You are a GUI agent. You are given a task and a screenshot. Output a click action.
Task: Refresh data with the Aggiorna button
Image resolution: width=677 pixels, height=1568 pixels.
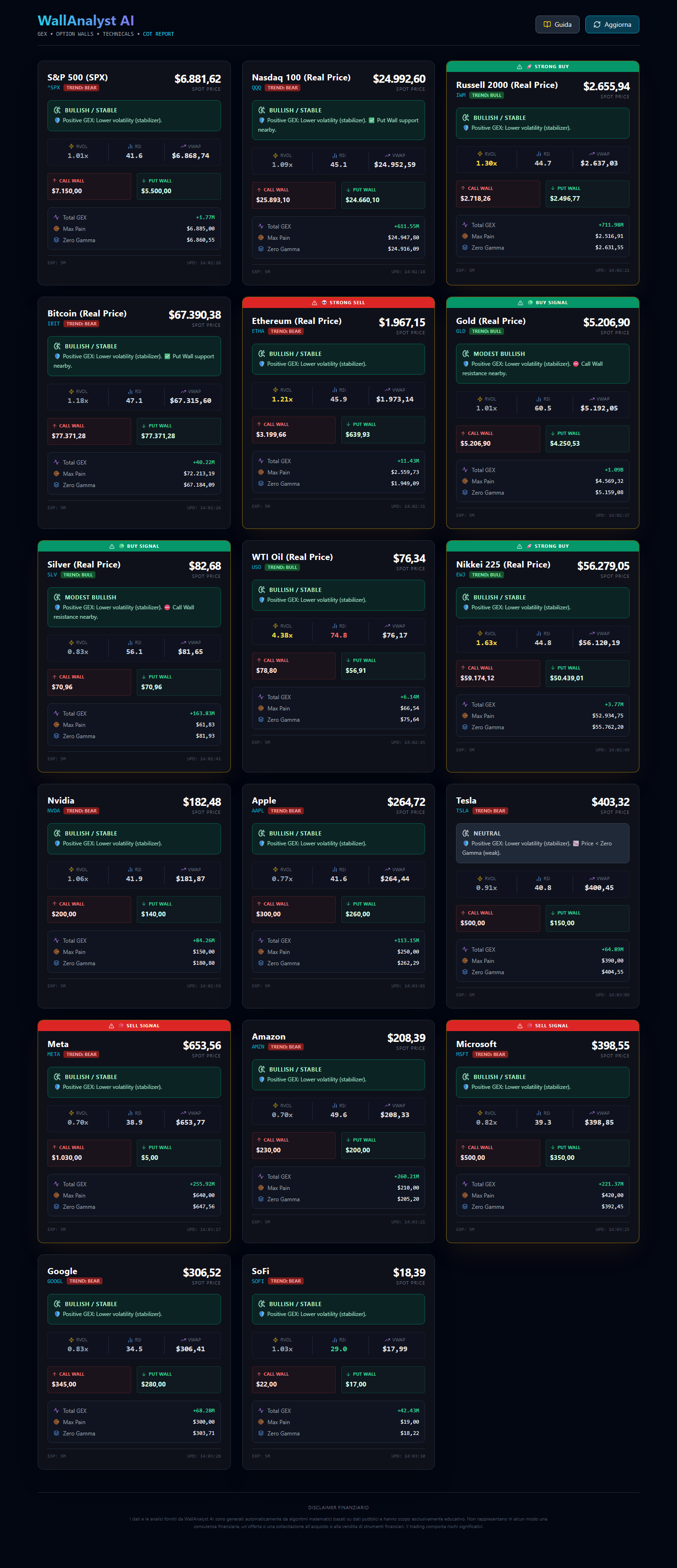[x=611, y=24]
